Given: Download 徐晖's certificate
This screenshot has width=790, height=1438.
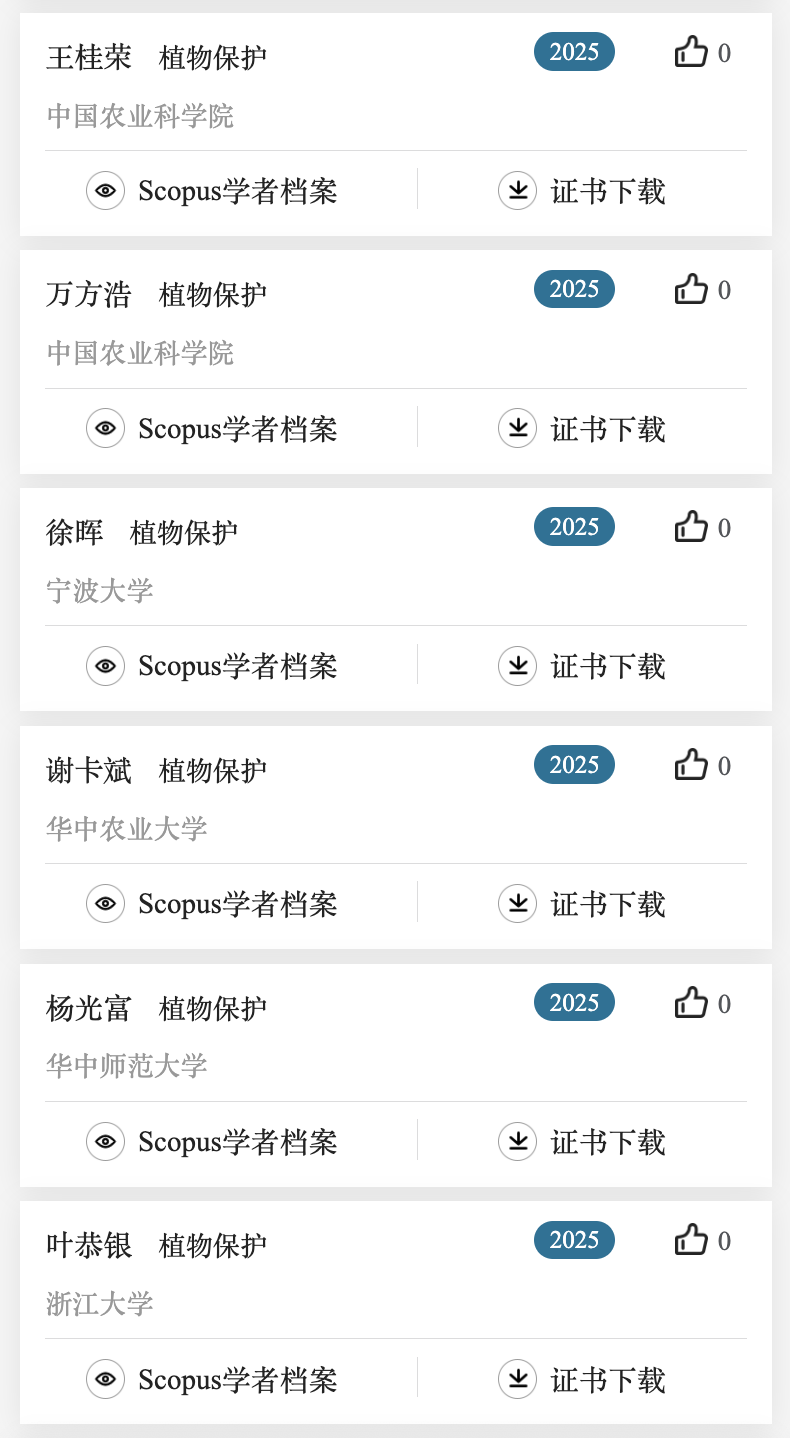Looking at the screenshot, I should coord(582,666).
